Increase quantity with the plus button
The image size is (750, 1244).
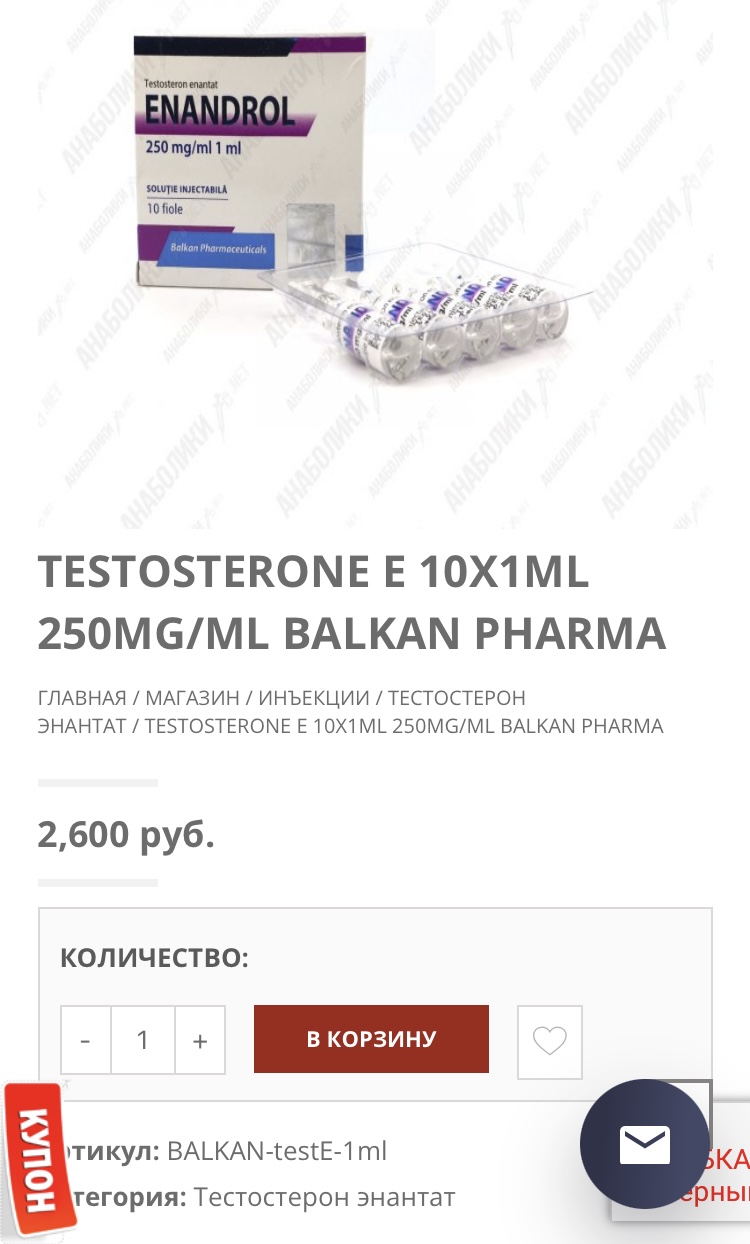(200, 1040)
